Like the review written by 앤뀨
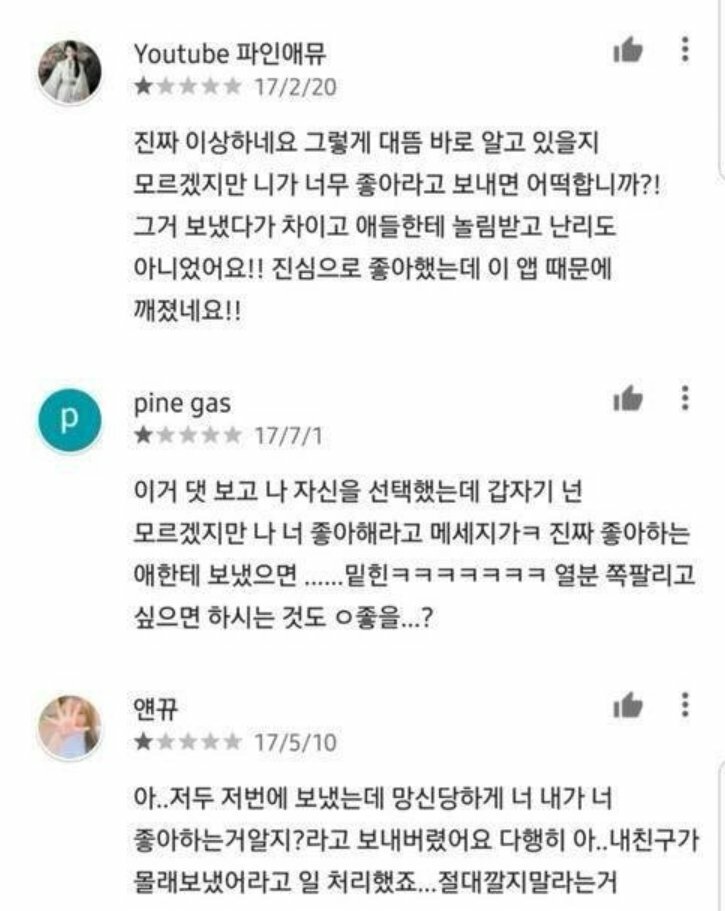Image resolution: width=725 pixels, height=911 pixels. (x=628, y=706)
